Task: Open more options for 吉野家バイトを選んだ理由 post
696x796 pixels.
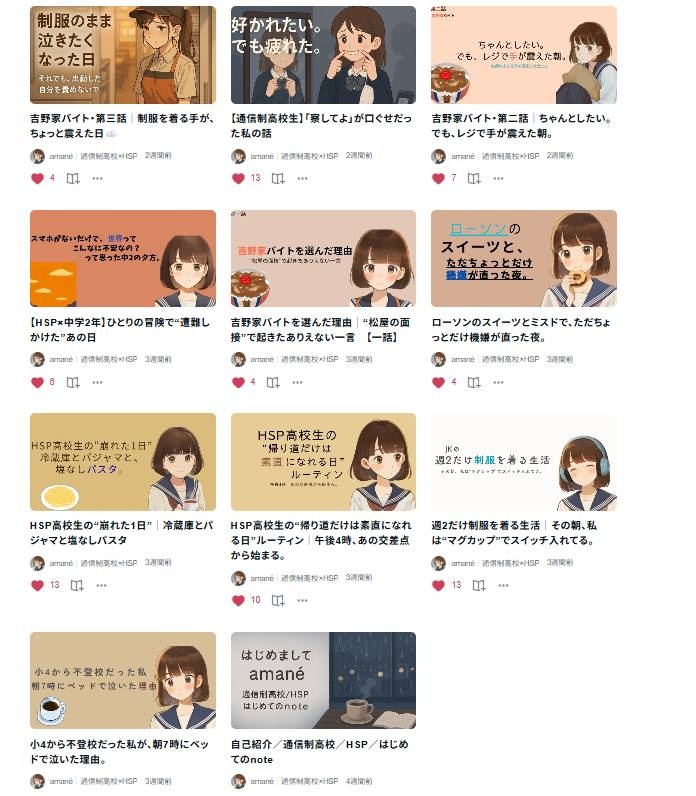Action: pyautogui.click(x=298, y=382)
